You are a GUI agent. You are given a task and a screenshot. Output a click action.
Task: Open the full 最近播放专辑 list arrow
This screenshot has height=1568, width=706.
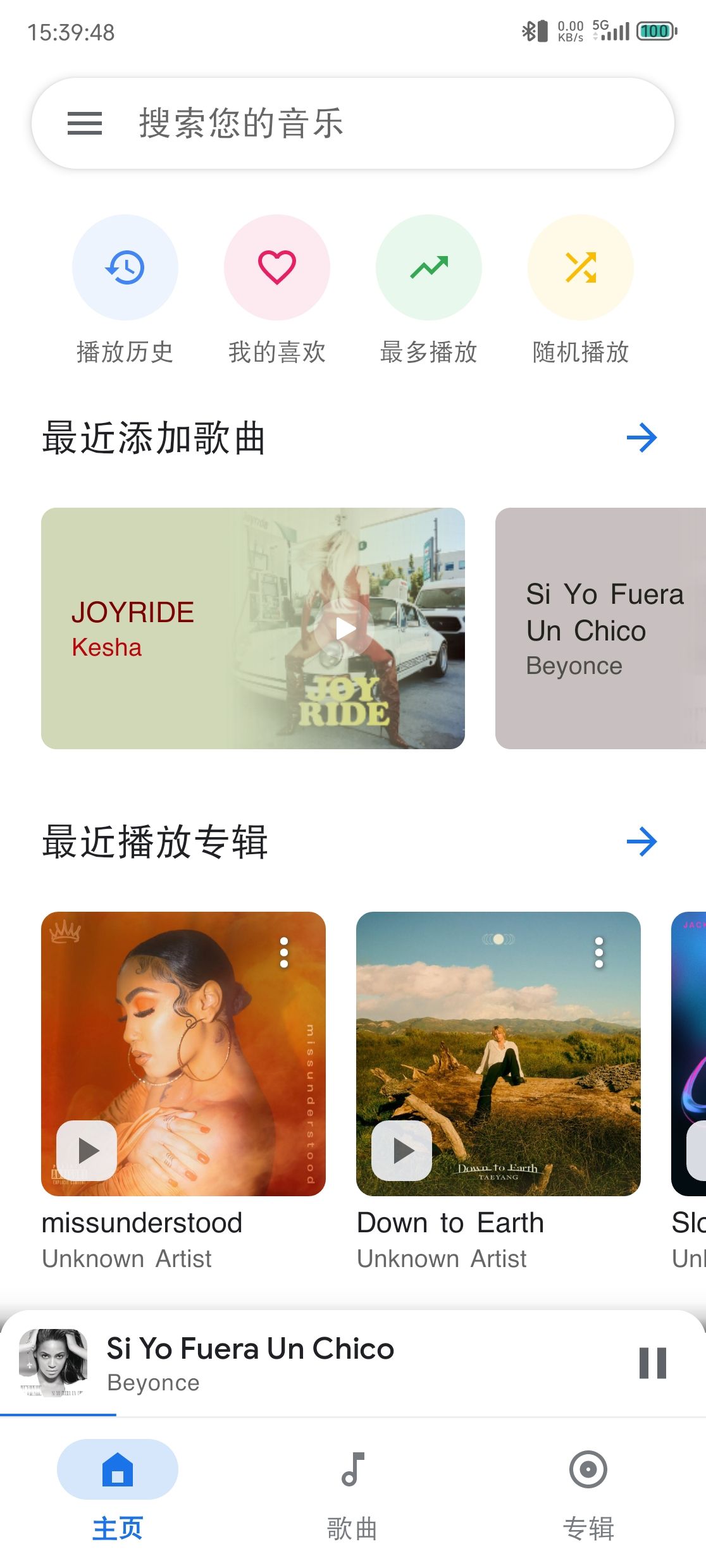[641, 842]
